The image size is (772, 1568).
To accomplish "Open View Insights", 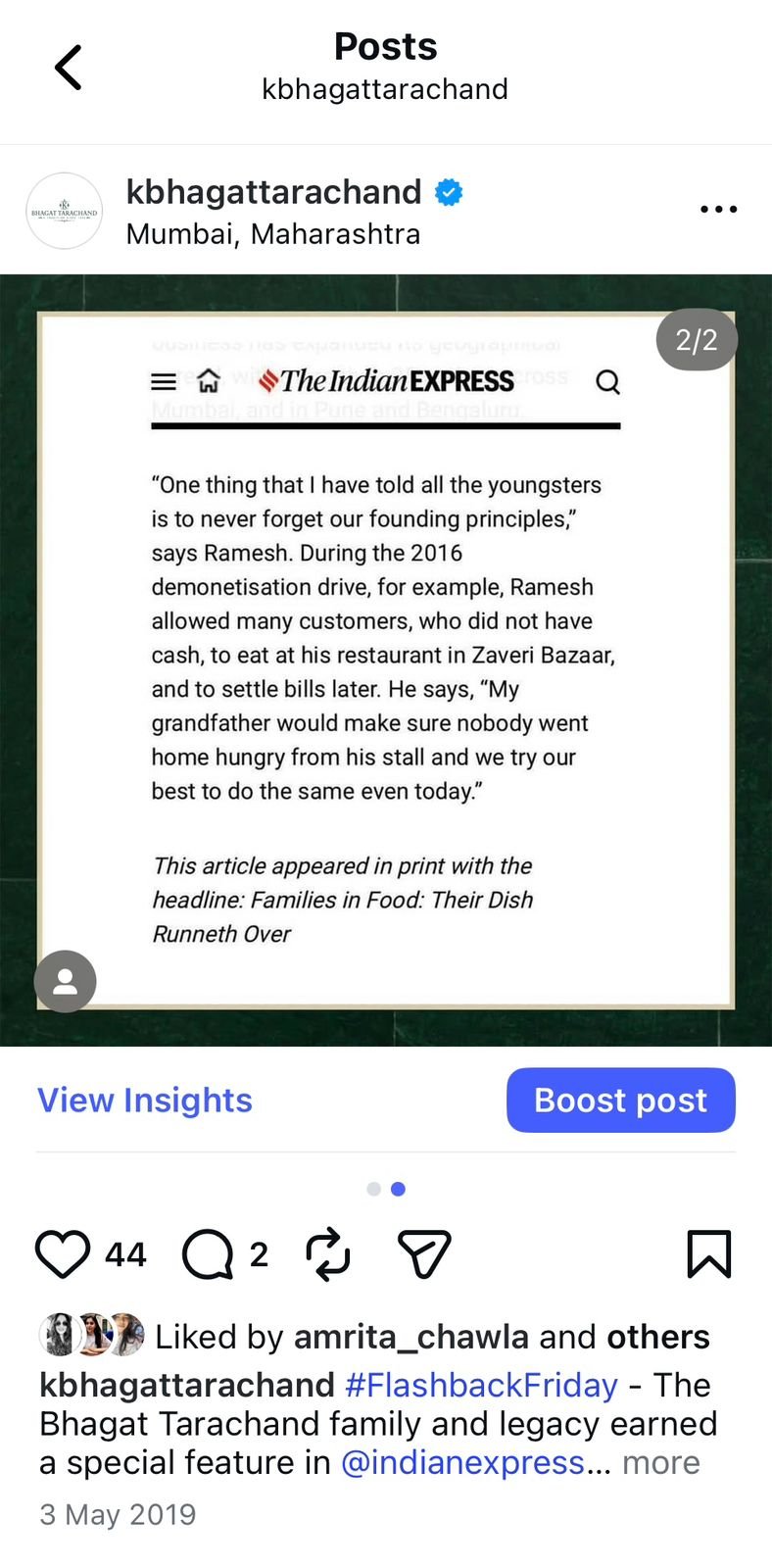I will click(x=145, y=1100).
